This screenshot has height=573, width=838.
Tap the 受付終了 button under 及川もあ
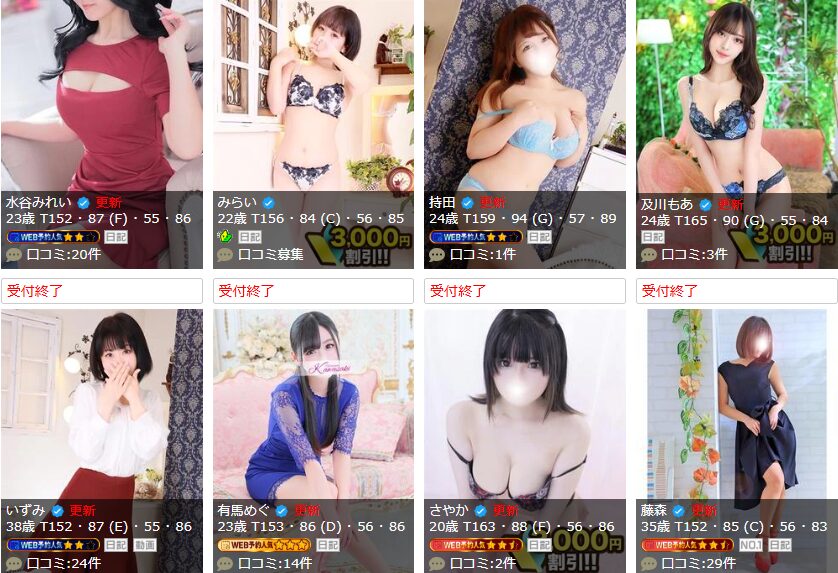737,291
